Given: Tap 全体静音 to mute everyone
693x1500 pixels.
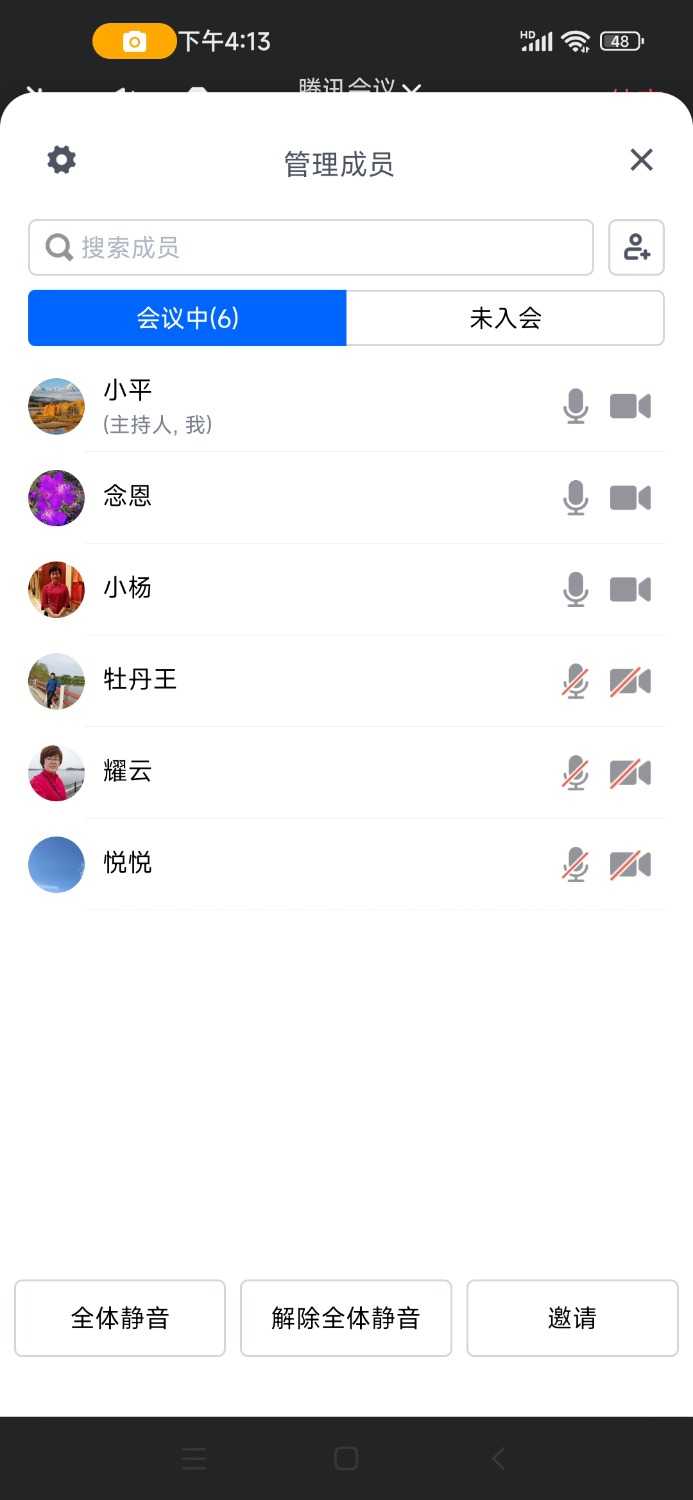Looking at the screenshot, I should point(120,1318).
